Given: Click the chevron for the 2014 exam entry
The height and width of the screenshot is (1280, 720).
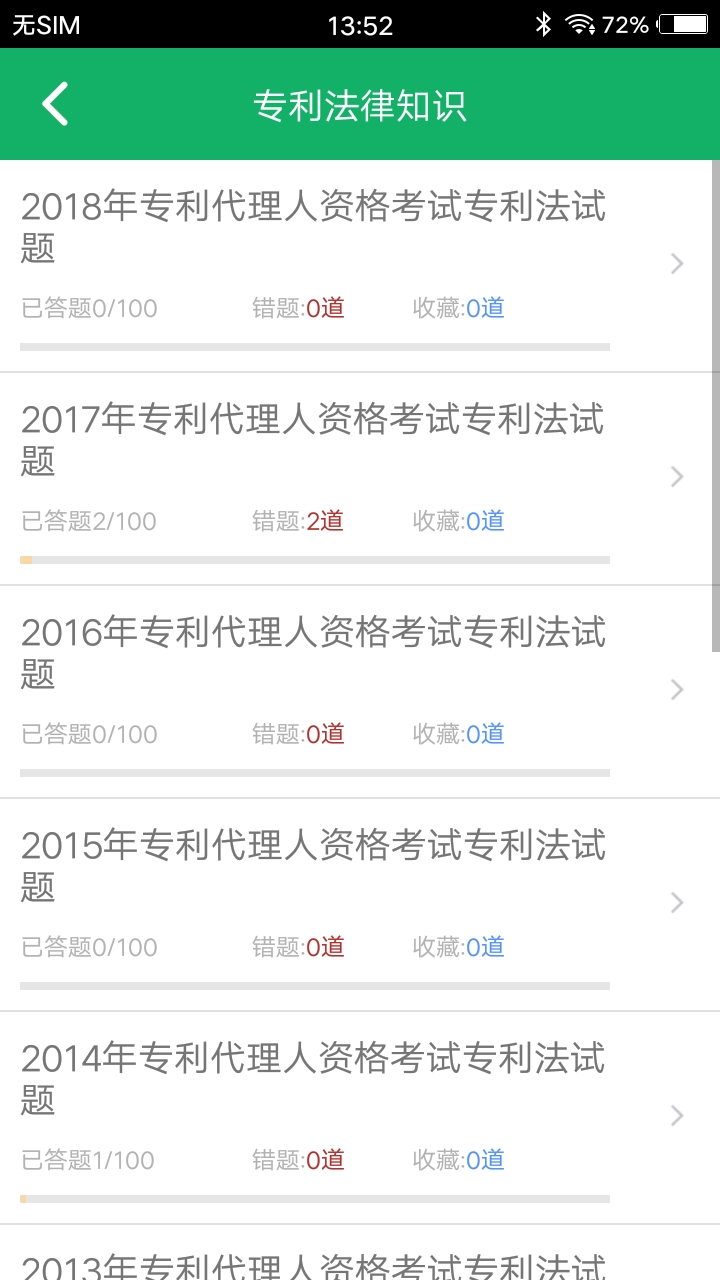Looking at the screenshot, I should click(677, 1115).
